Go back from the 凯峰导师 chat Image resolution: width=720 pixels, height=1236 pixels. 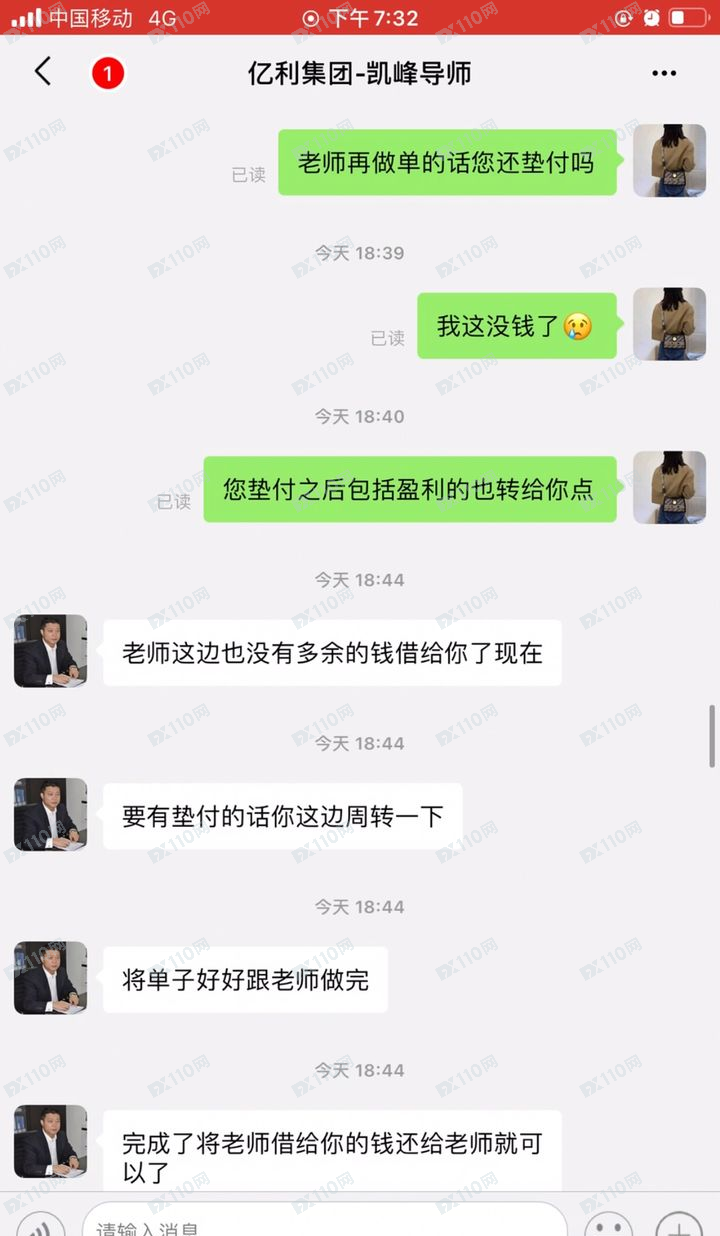click(x=43, y=72)
